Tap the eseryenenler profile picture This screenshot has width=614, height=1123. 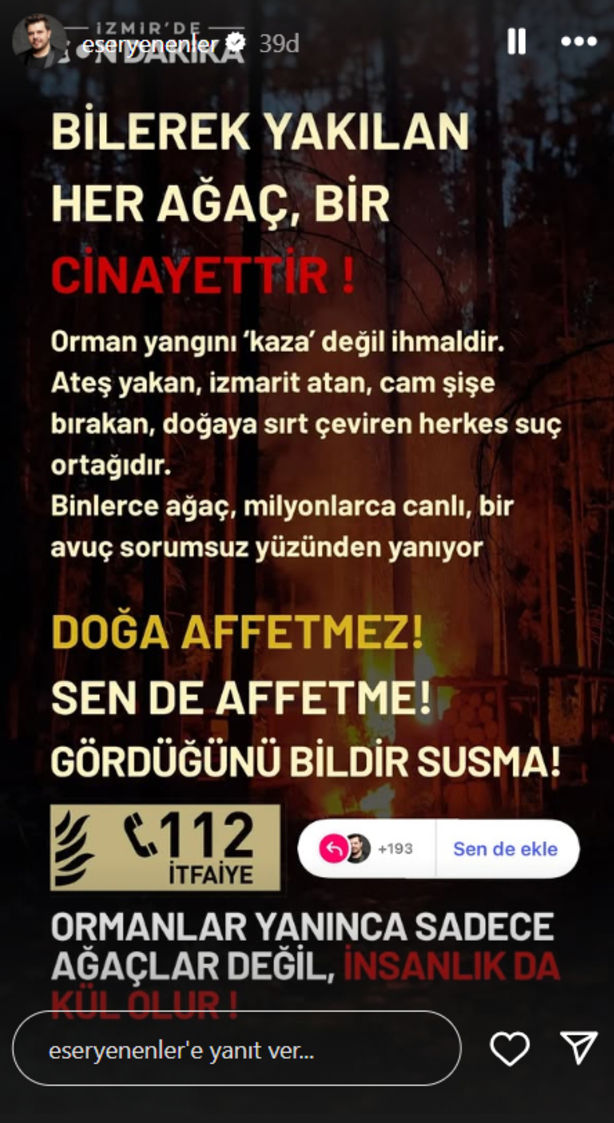(x=37, y=42)
